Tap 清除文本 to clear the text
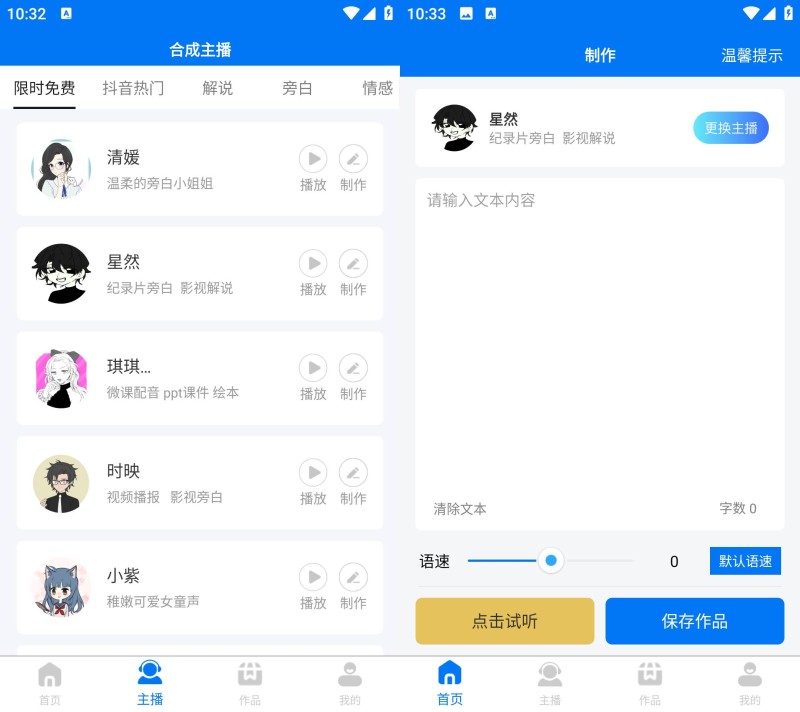Screen dimensions: 800x712 click(x=460, y=509)
